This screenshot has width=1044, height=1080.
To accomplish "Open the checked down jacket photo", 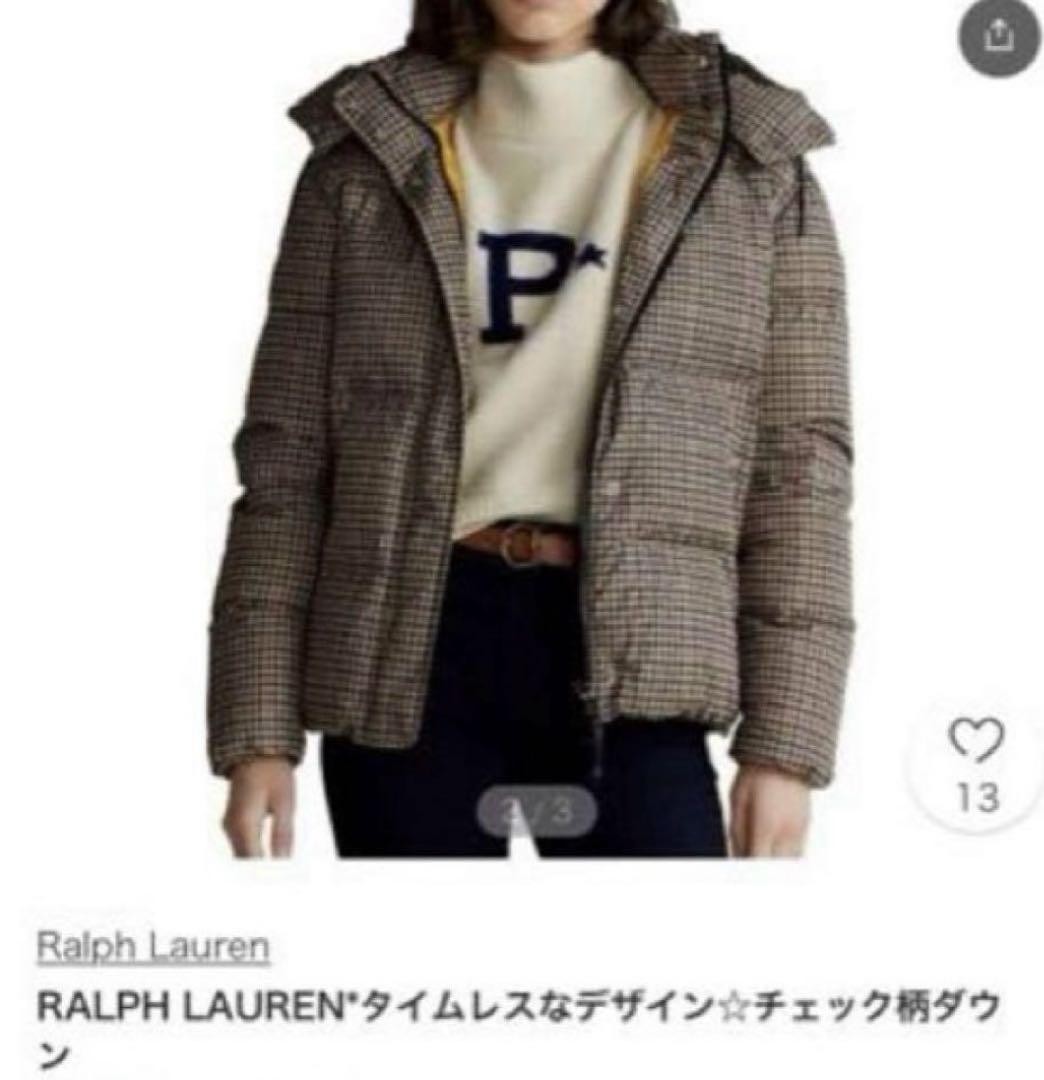I will 530,430.
